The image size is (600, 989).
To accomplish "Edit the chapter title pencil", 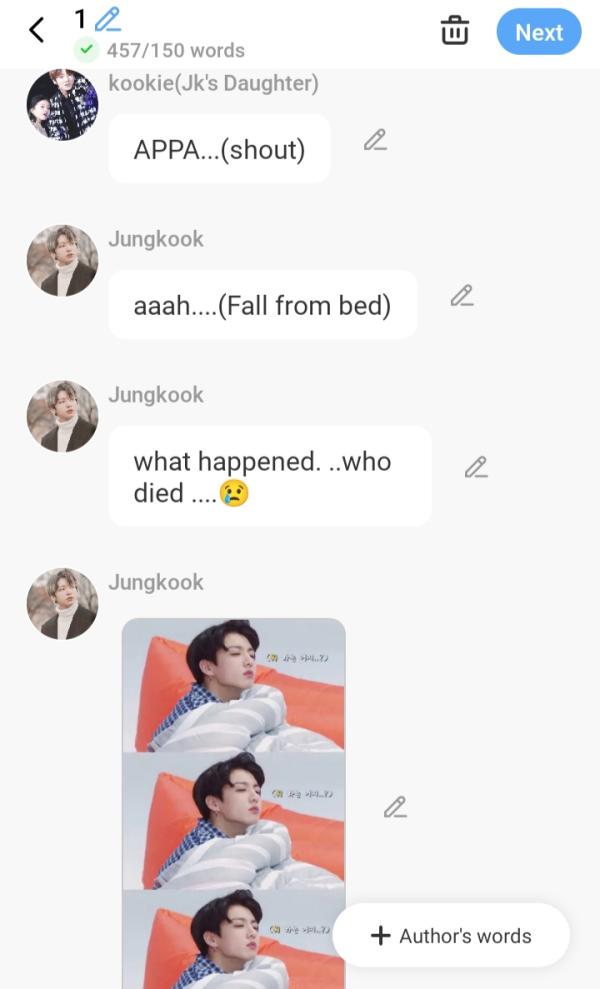I will [107, 19].
